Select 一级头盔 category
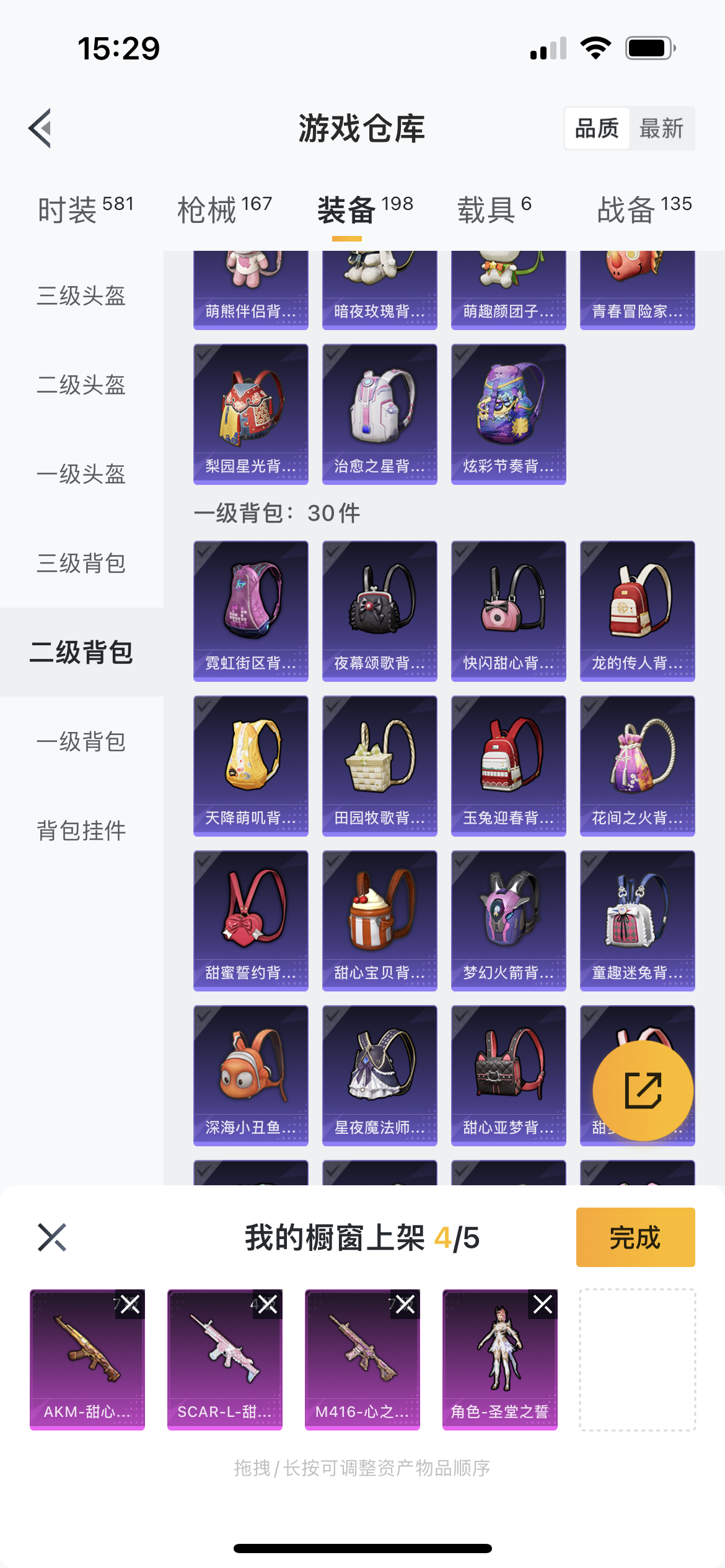The width and height of the screenshot is (725, 1568). (x=81, y=474)
